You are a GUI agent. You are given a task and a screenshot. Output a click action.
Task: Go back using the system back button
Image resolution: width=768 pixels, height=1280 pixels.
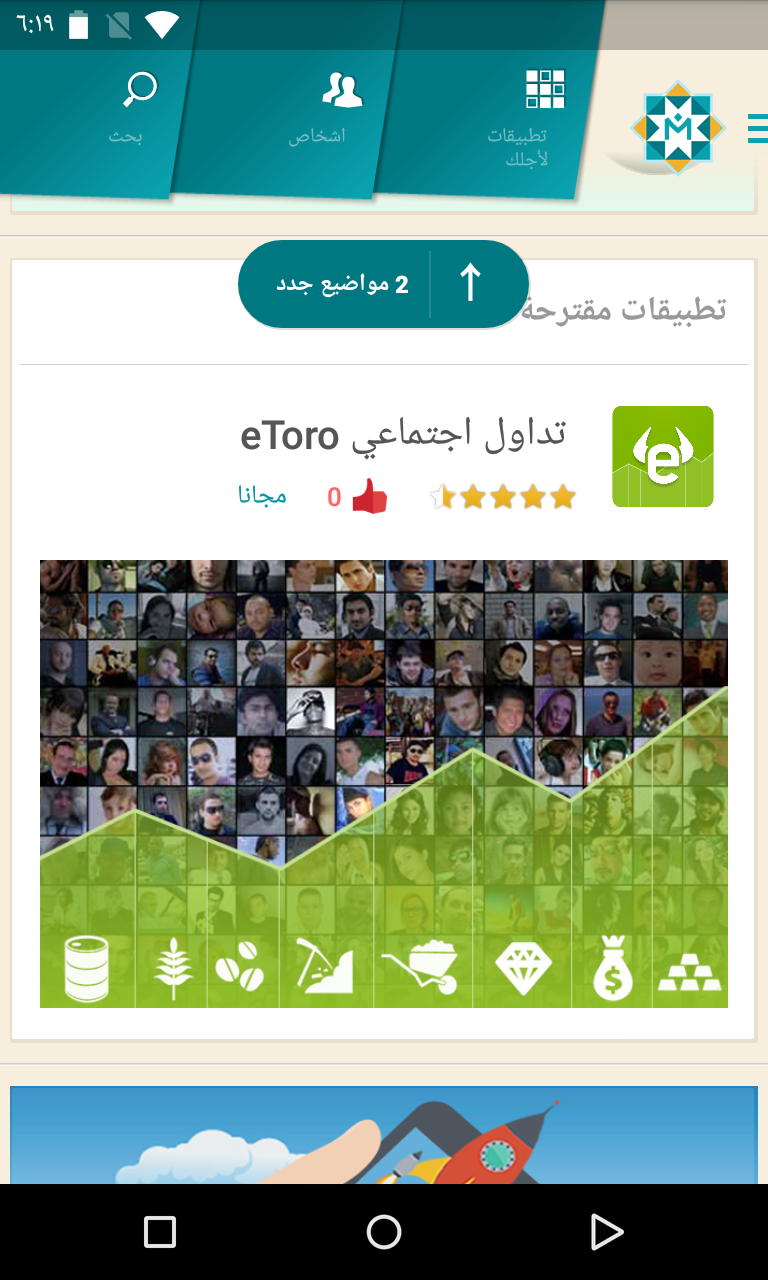coord(607,1232)
